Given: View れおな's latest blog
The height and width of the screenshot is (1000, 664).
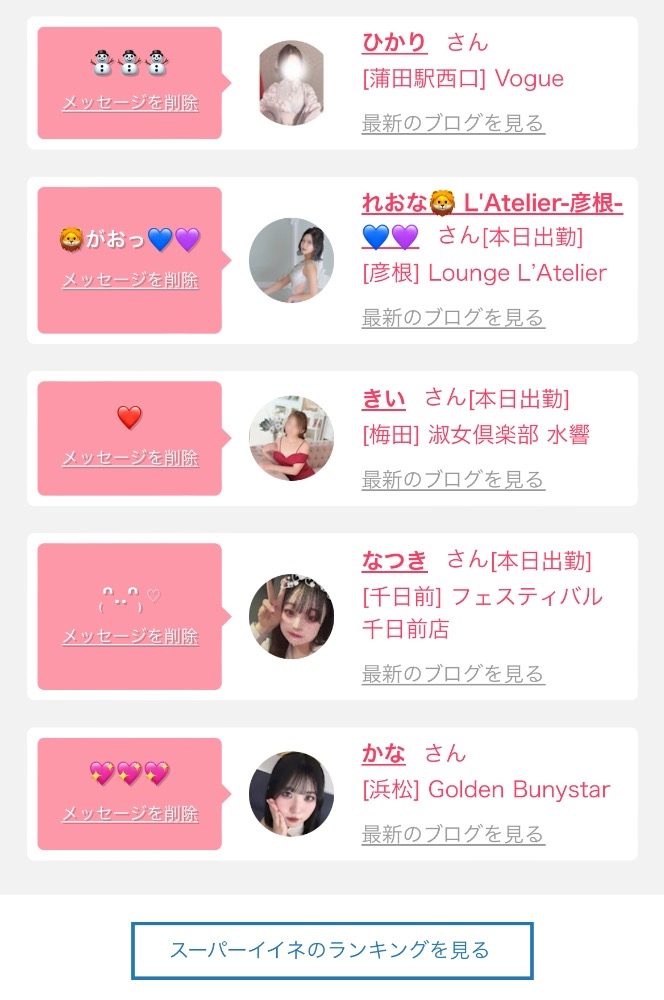Looking at the screenshot, I should pos(453,318).
